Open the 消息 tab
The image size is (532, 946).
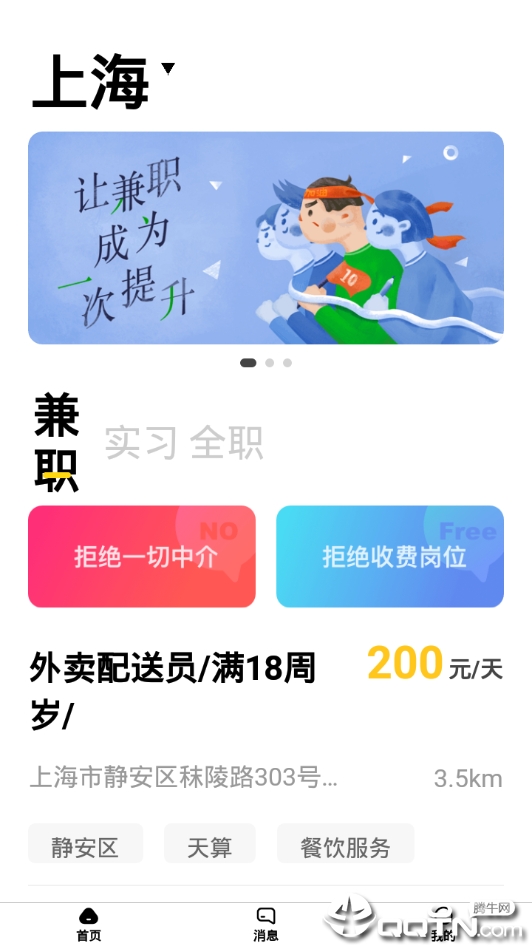pyautogui.click(x=266, y=924)
